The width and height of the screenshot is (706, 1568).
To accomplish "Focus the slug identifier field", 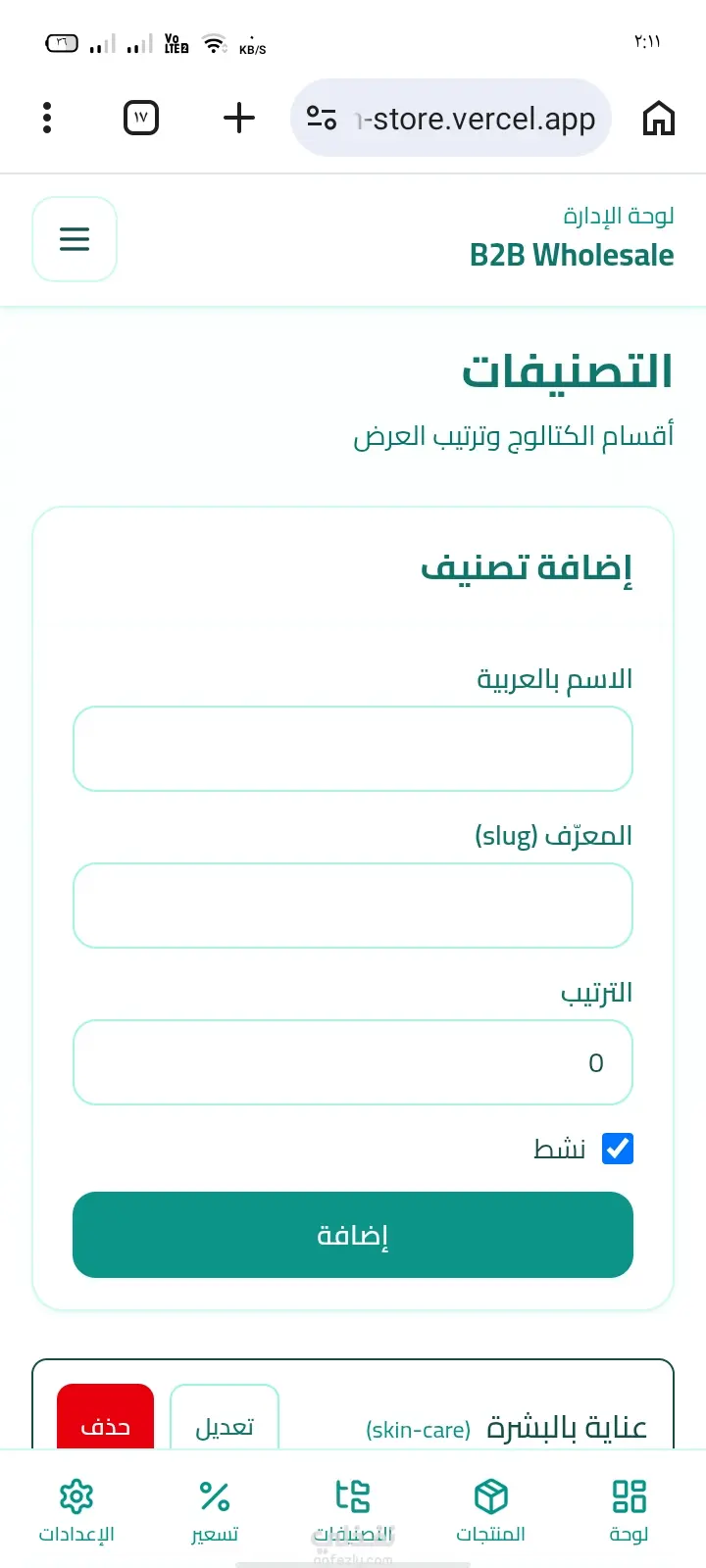I will point(353,906).
